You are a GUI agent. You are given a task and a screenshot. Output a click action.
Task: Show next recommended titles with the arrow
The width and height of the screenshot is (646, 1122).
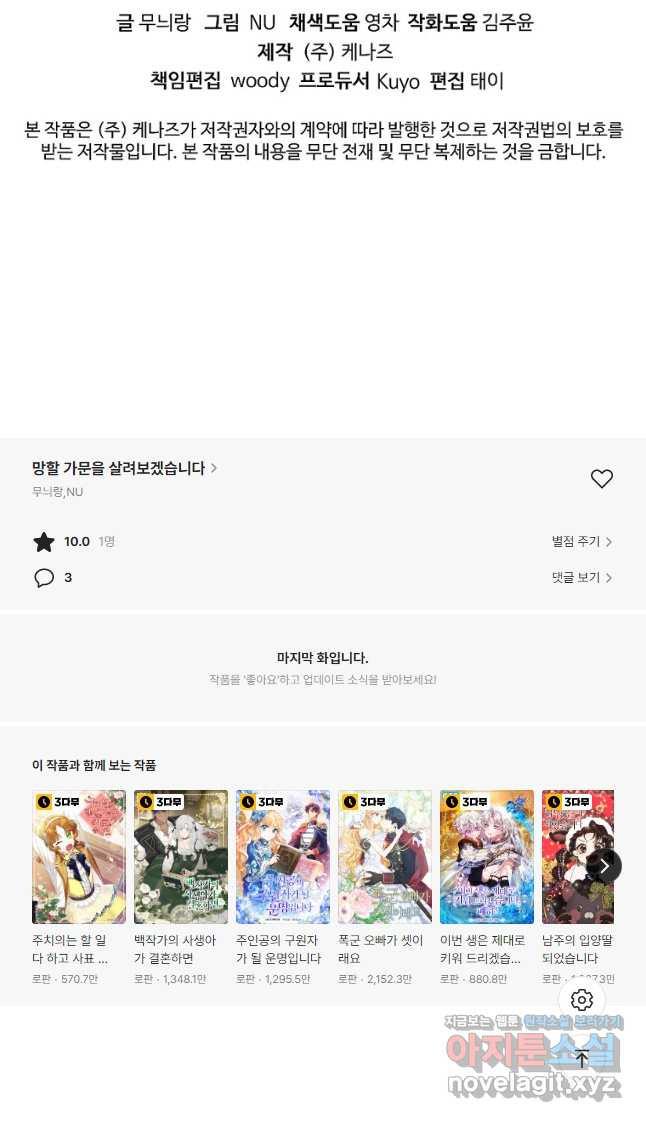coord(604,866)
